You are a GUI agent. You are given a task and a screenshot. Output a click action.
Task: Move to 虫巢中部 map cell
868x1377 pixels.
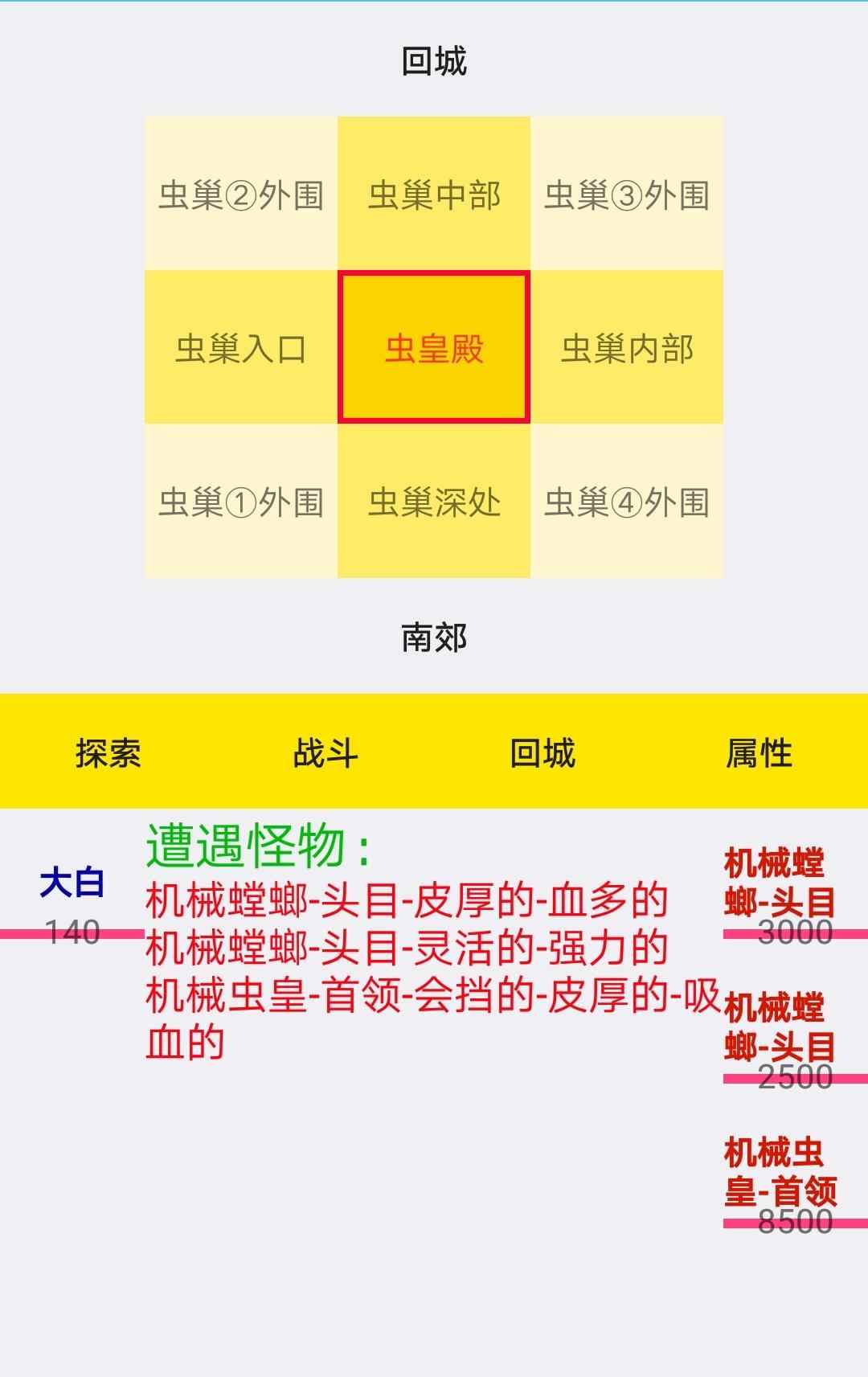click(x=434, y=193)
